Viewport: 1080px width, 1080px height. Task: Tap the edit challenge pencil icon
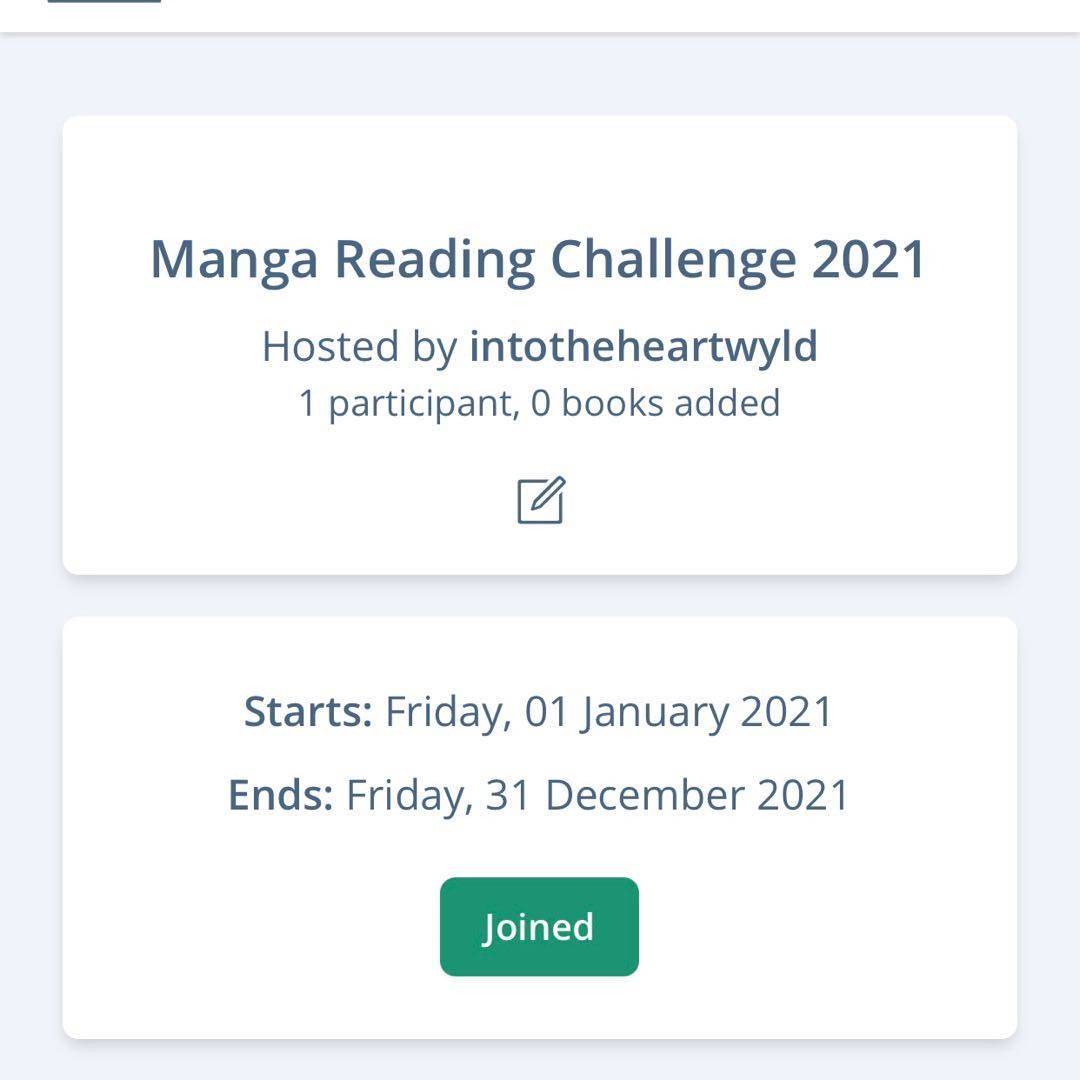[541, 500]
